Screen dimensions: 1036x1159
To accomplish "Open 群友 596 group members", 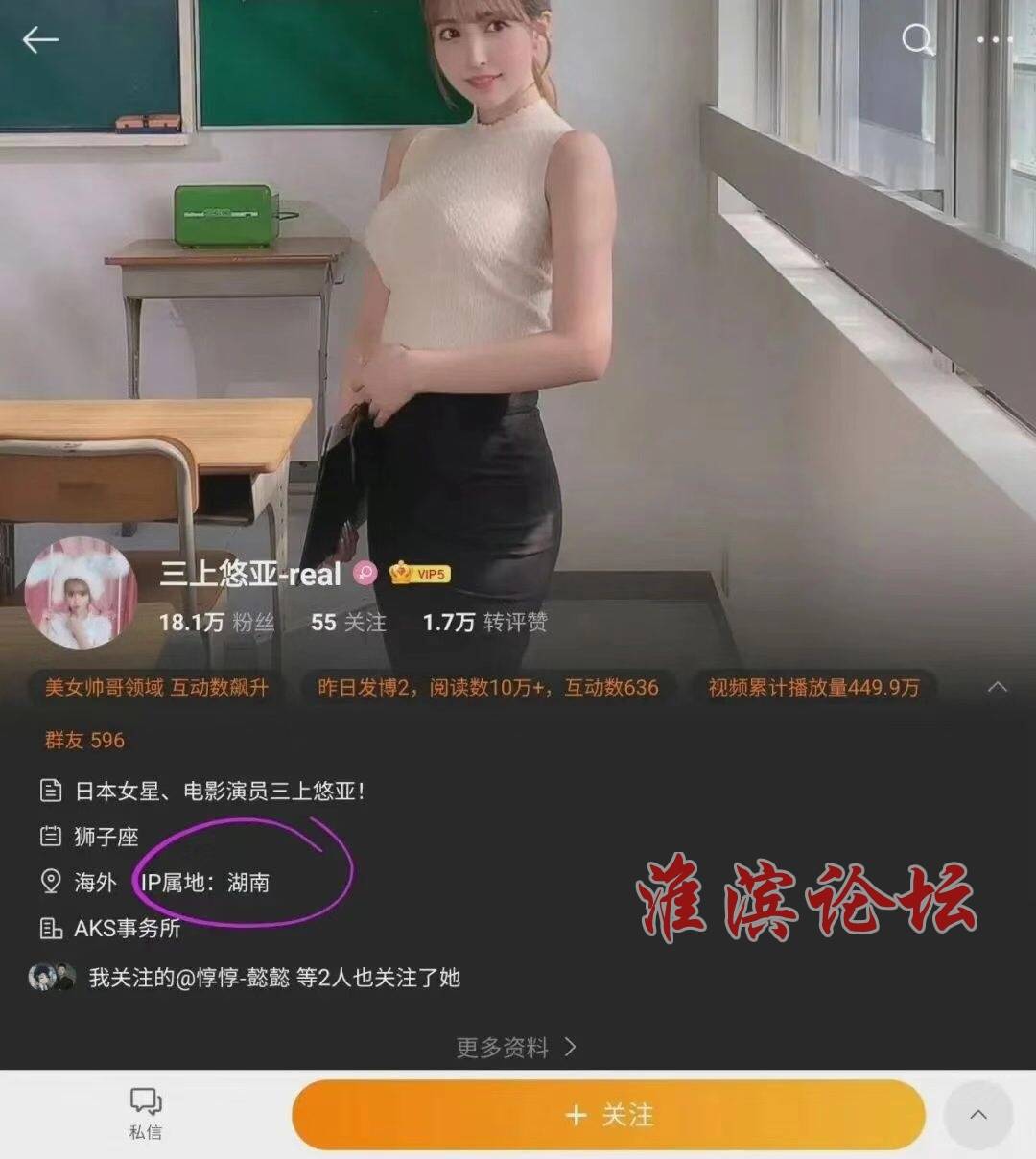I will (84, 740).
